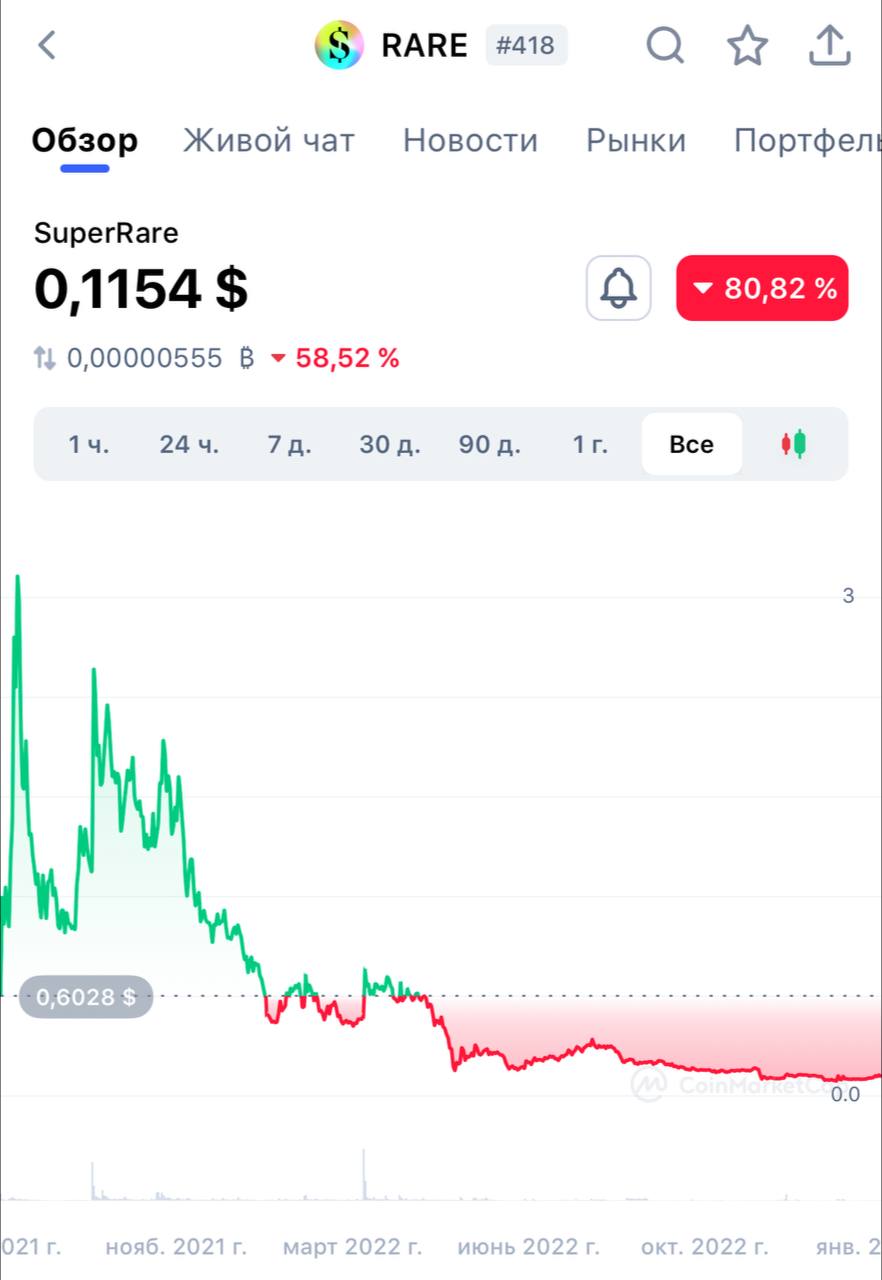Tap the red 80,82 % change badge
The height and width of the screenshot is (1280, 882).
point(762,289)
